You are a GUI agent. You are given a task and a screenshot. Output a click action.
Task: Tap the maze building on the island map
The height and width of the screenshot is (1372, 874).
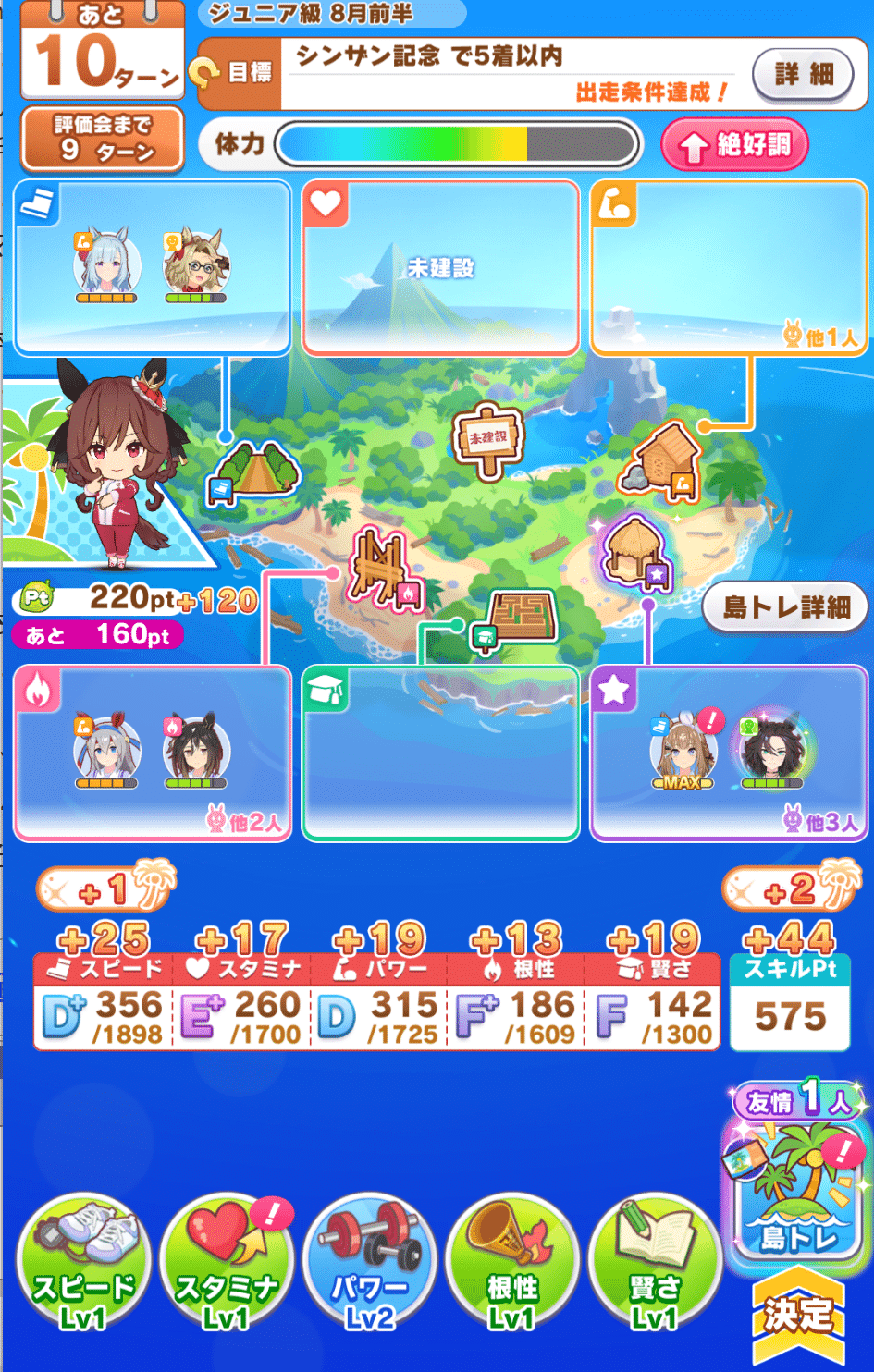pos(523,615)
